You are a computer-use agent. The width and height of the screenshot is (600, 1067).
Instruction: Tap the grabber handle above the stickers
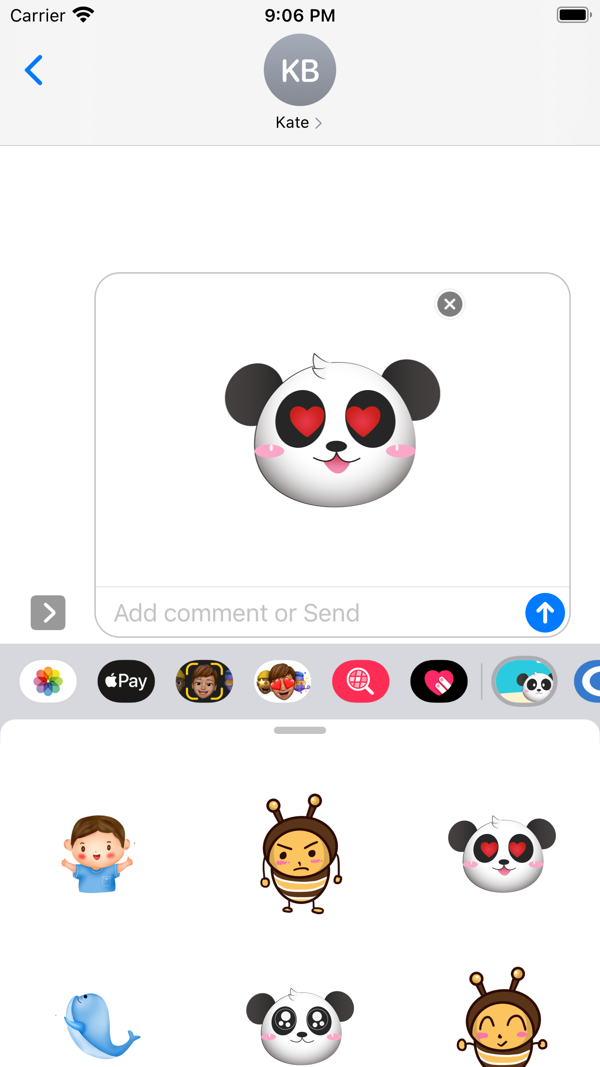click(x=300, y=730)
